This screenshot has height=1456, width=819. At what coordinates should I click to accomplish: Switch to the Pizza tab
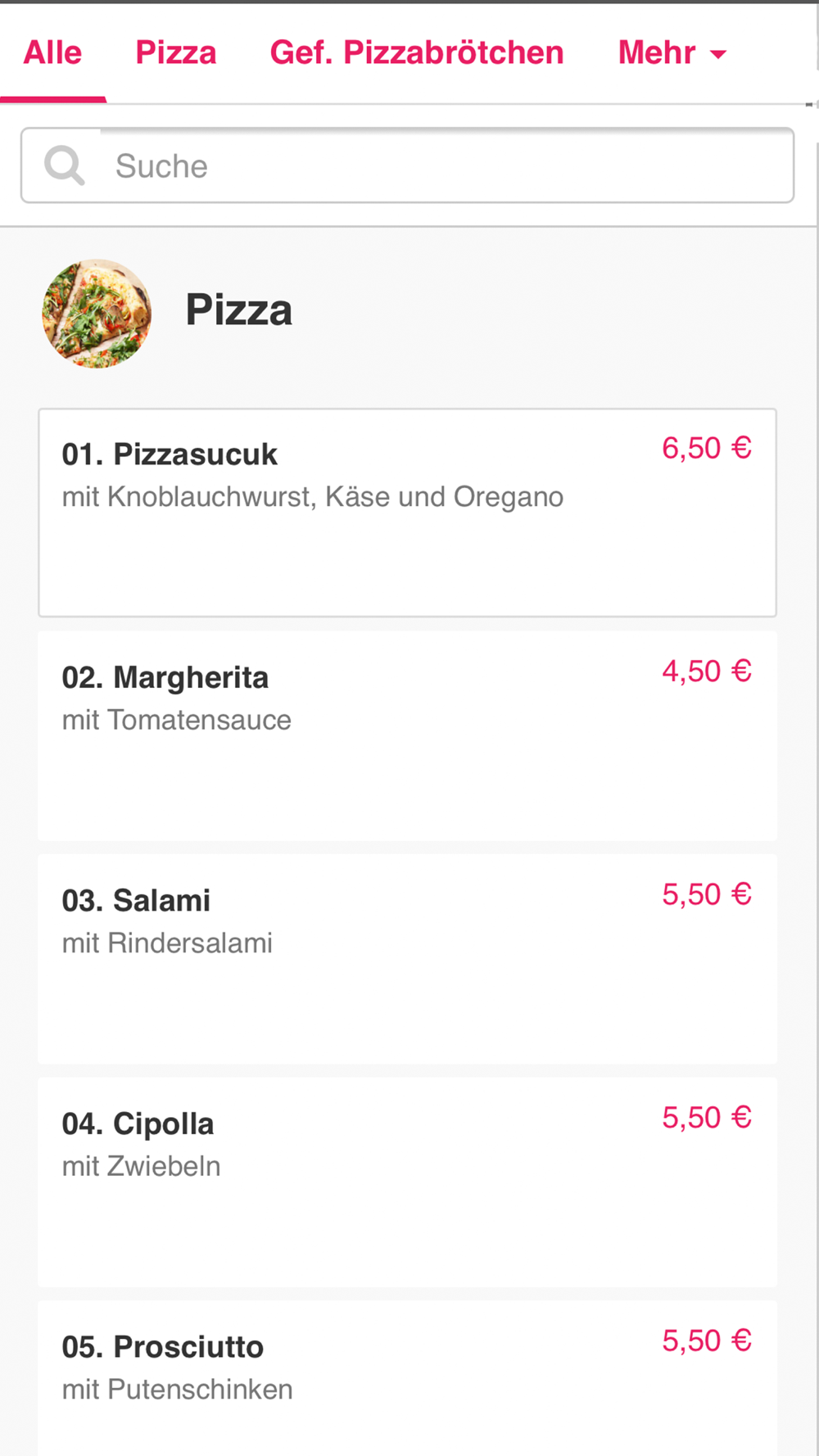click(x=176, y=53)
